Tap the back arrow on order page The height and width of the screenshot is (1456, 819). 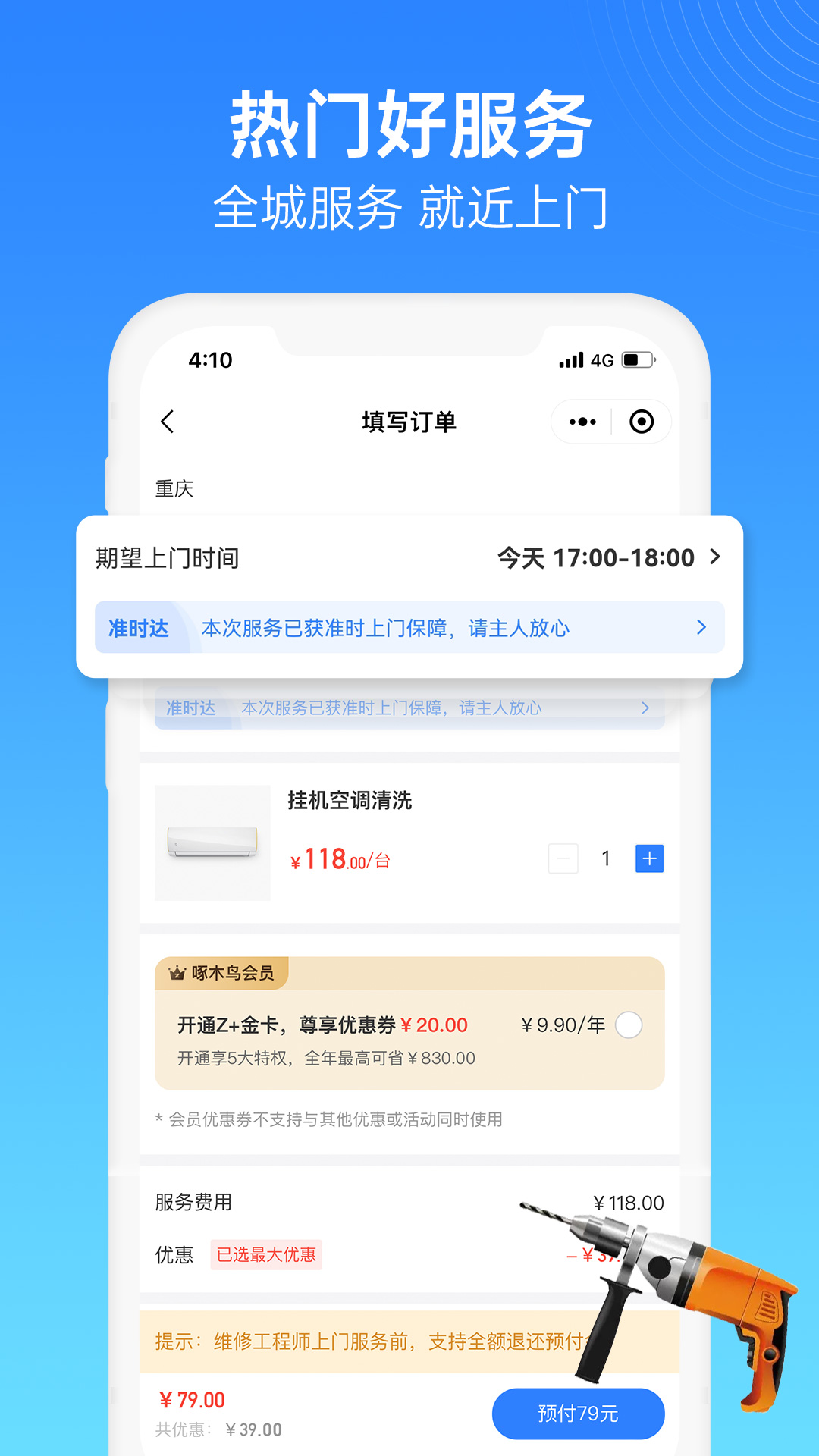click(168, 421)
